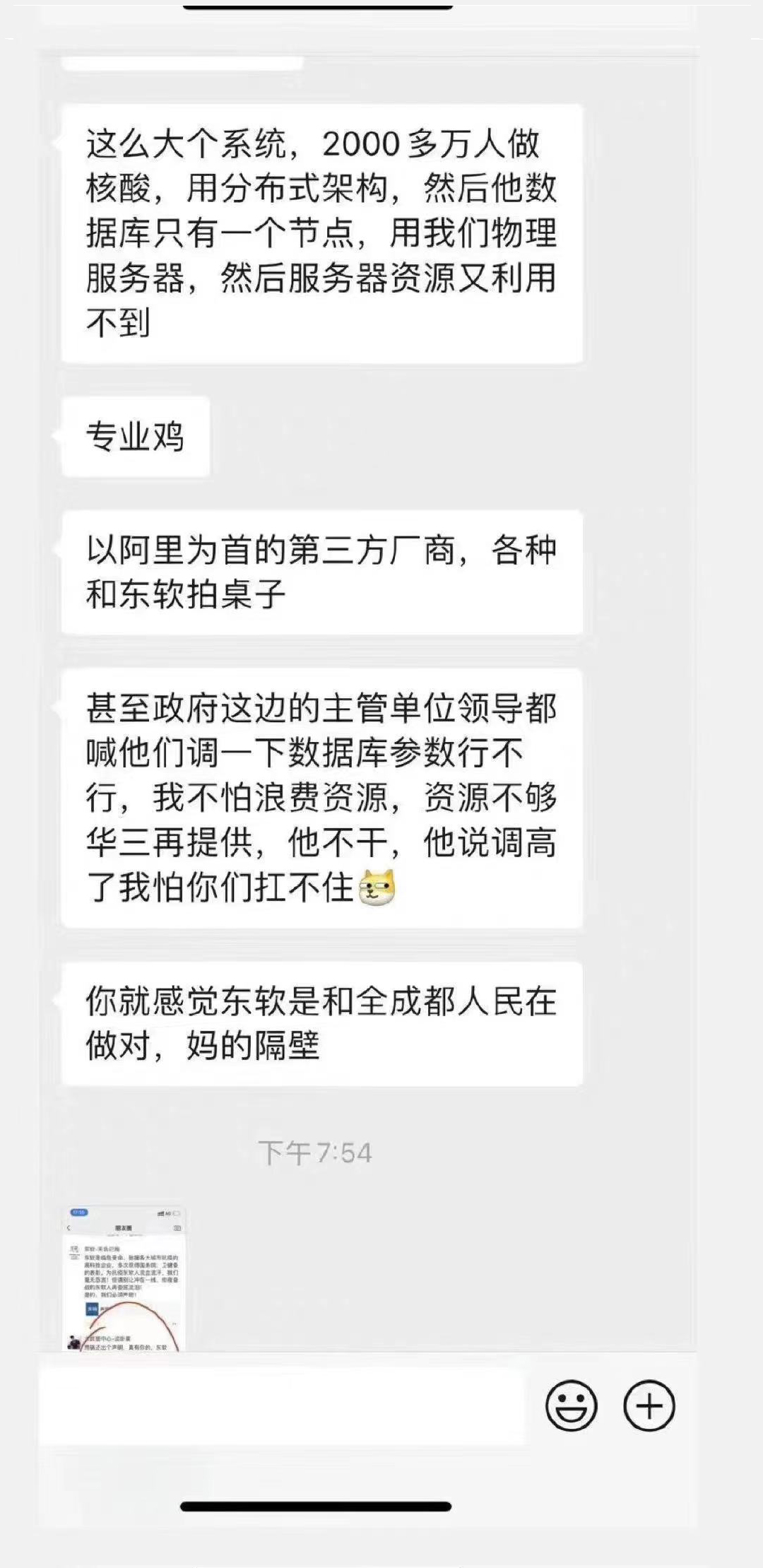
Task: Open the shared screenshot image thumbnail
Action: coord(125,1278)
